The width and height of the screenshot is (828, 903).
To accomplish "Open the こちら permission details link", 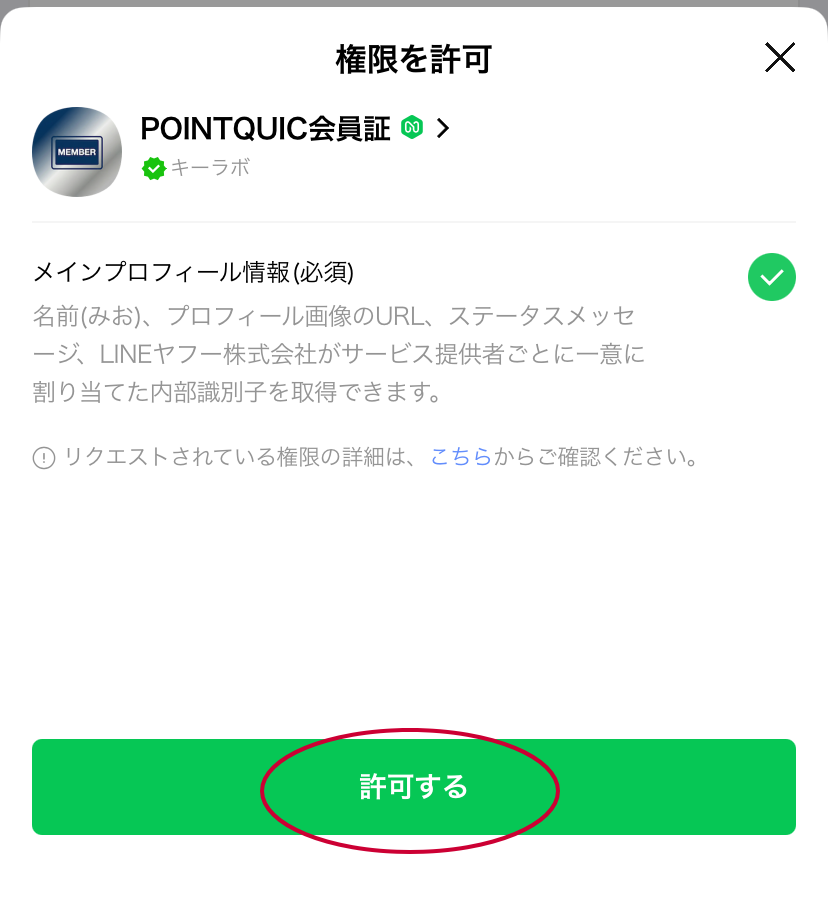I will [x=460, y=458].
